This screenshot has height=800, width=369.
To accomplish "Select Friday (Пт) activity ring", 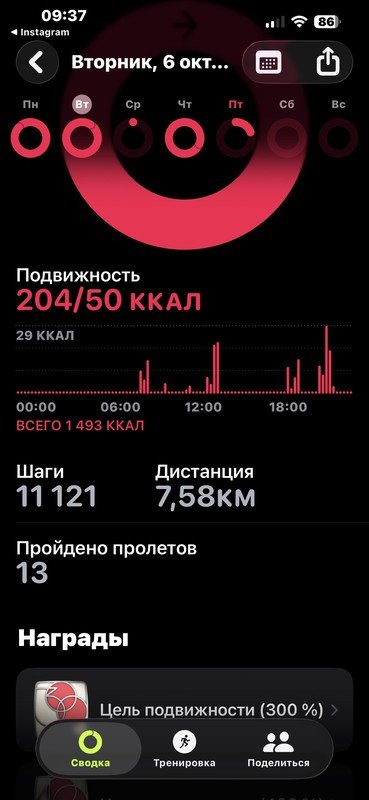I will [236, 138].
